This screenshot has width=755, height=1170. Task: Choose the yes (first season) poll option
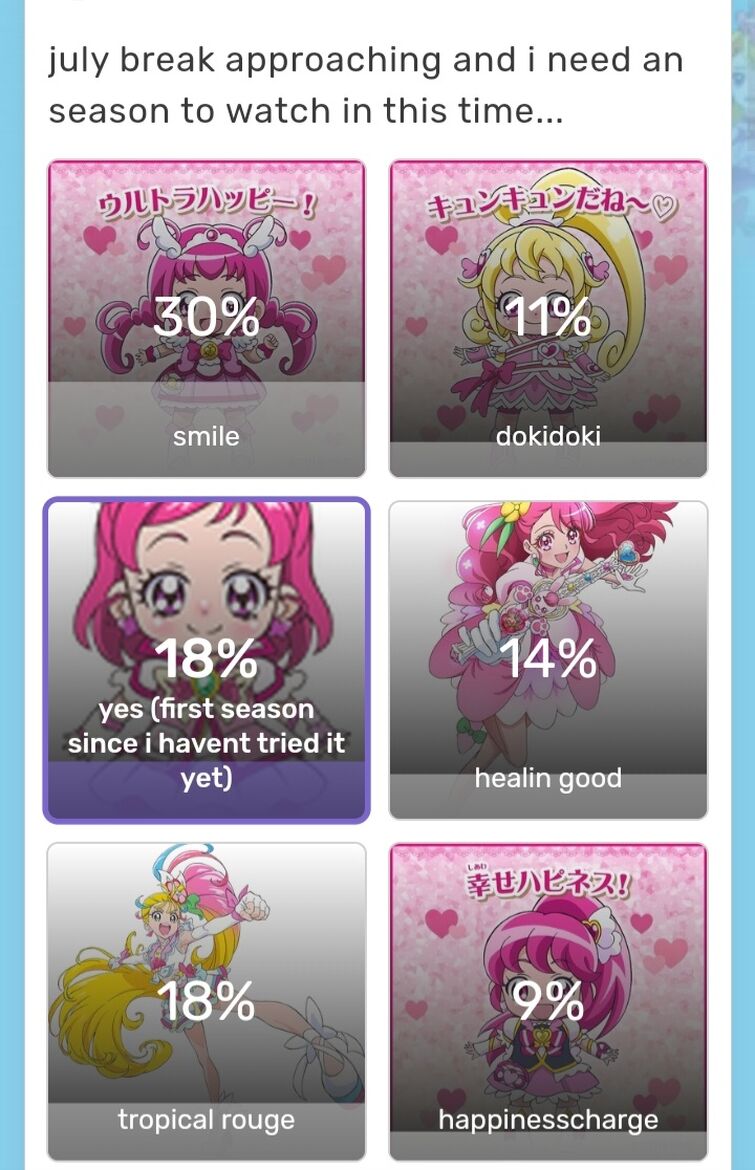pos(206,660)
